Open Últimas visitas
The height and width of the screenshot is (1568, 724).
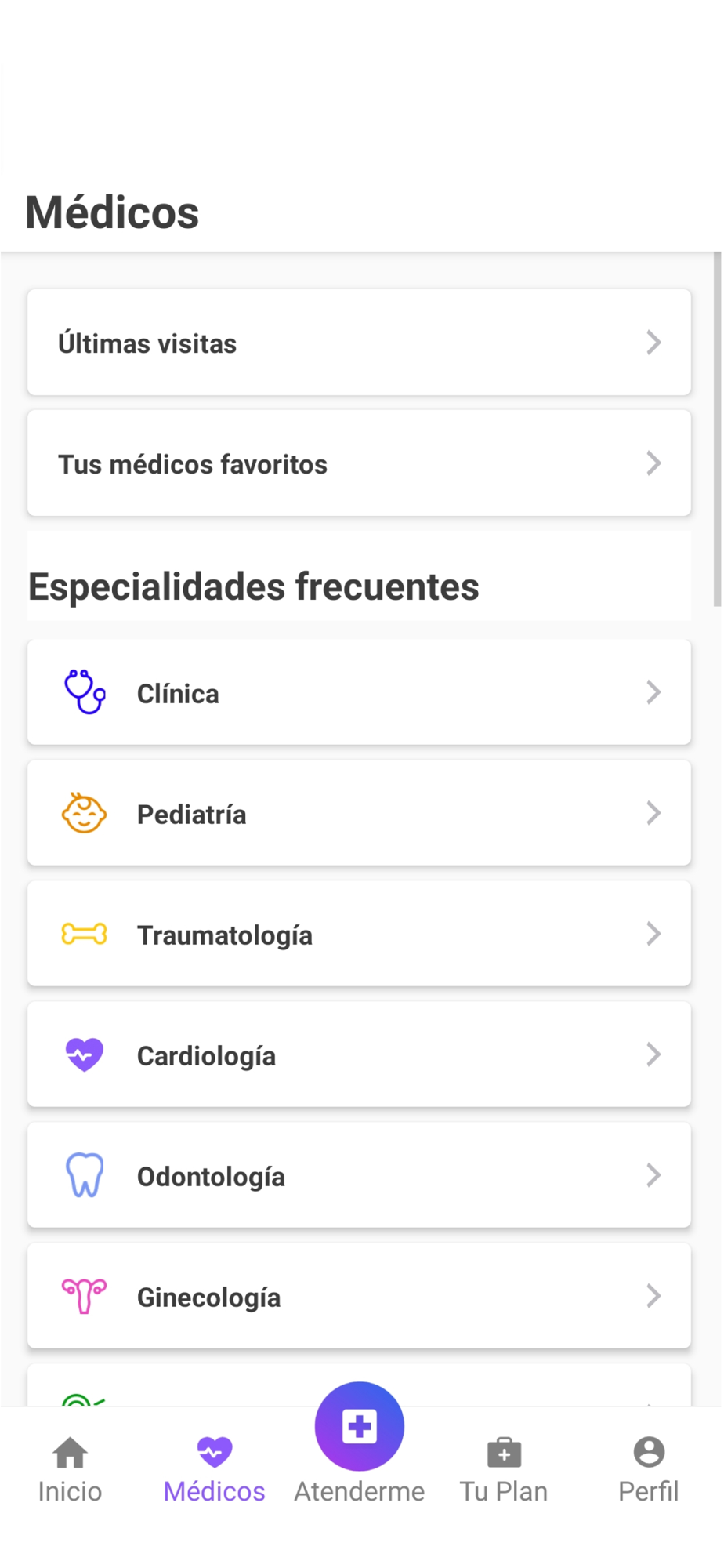pyautogui.click(x=359, y=343)
